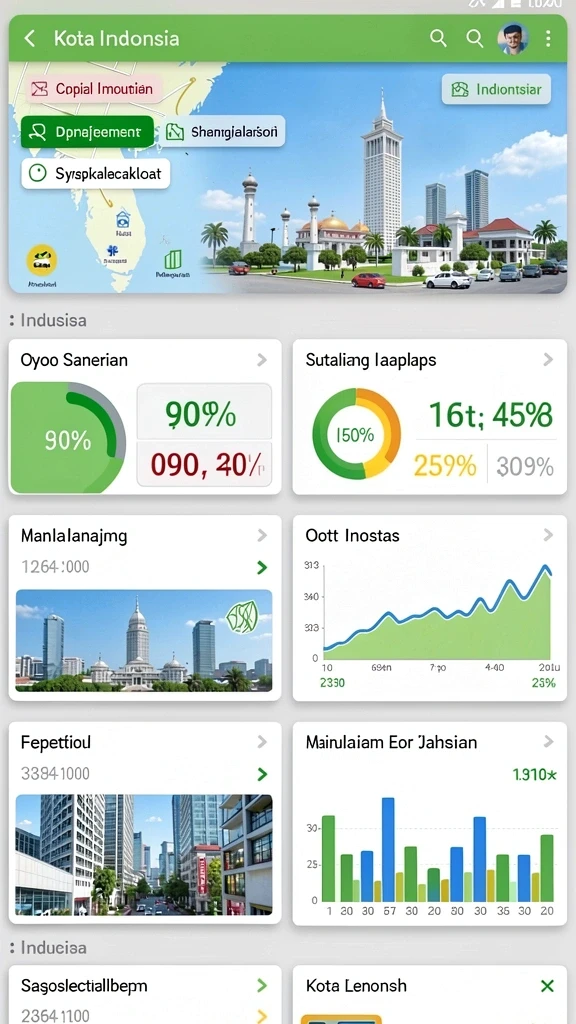The width and height of the screenshot is (576, 1024).
Task: Open the Sutaliang Iaaplaps card
Action: pyautogui.click(x=430, y=417)
